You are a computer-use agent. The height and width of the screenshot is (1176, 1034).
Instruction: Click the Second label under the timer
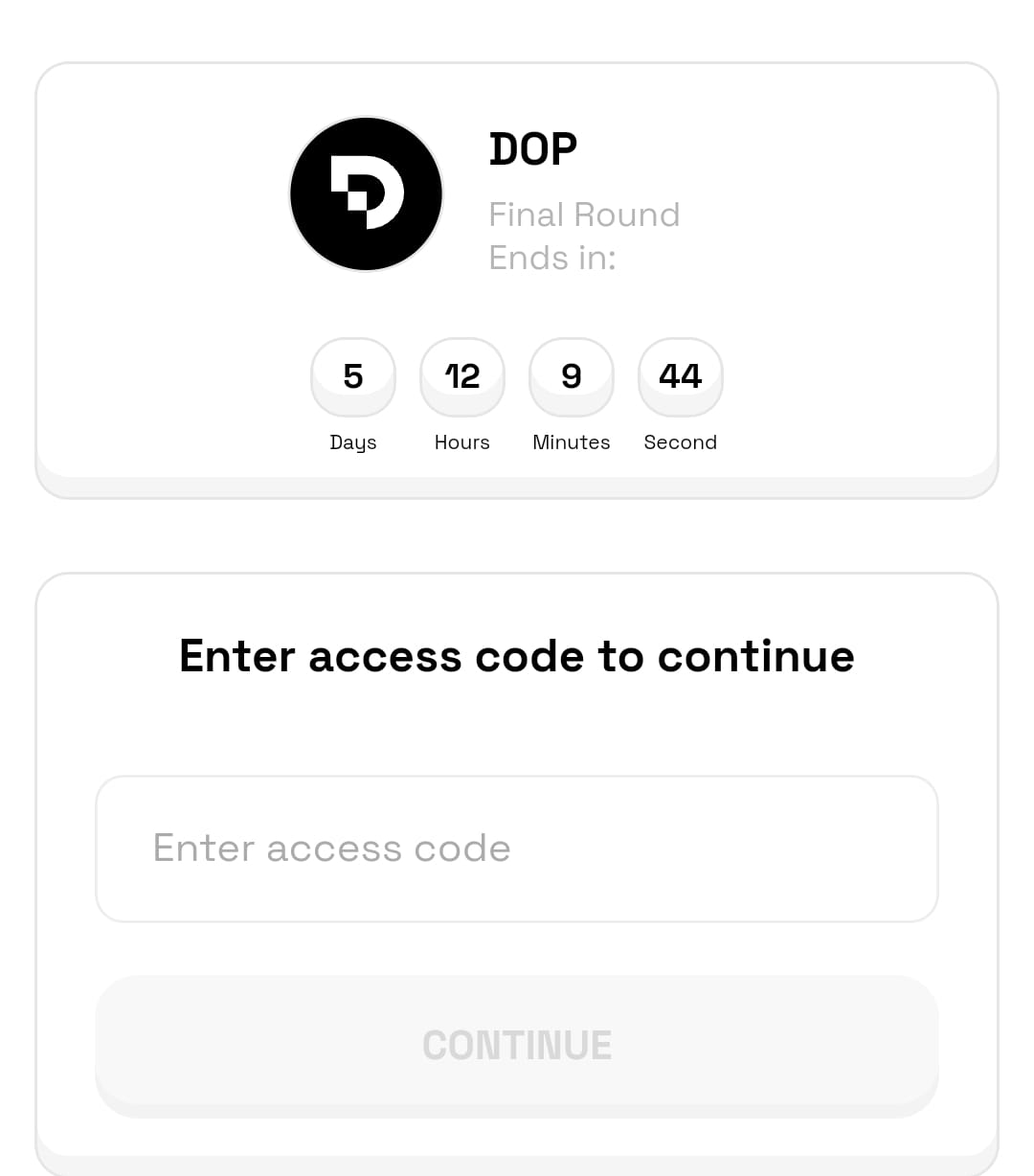[x=681, y=442]
